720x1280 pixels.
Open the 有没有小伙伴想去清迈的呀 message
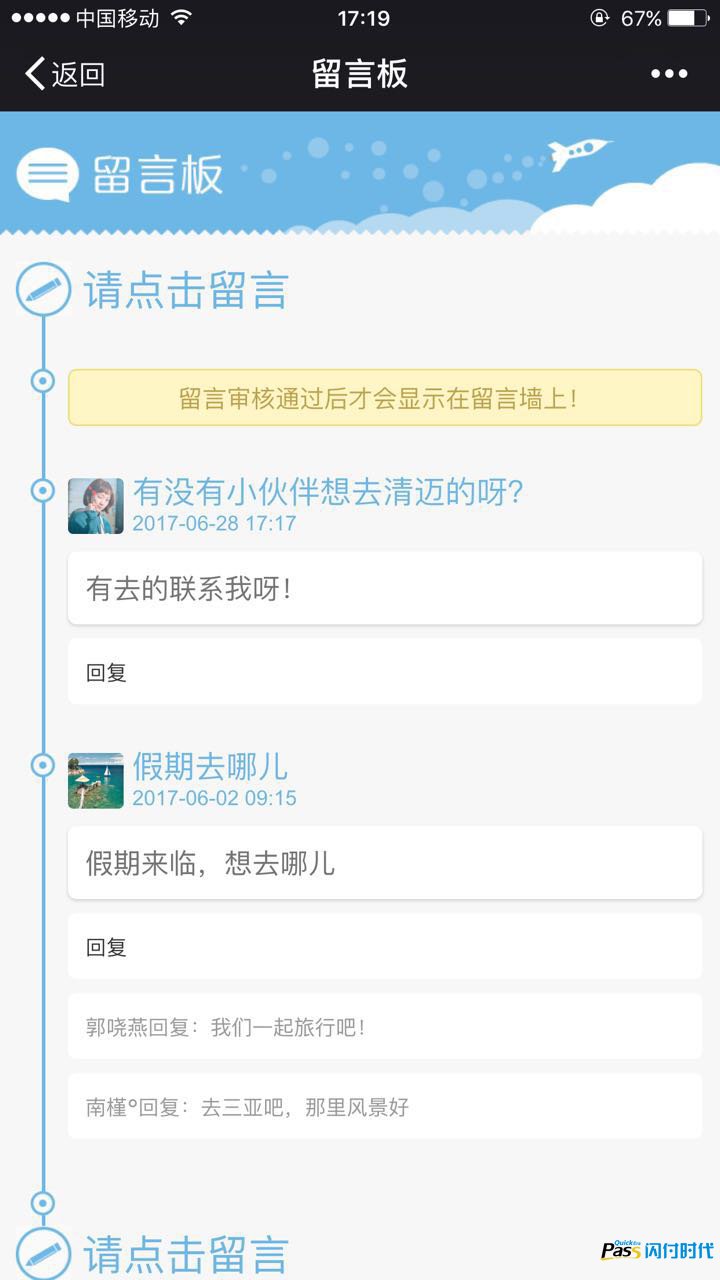[328, 491]
